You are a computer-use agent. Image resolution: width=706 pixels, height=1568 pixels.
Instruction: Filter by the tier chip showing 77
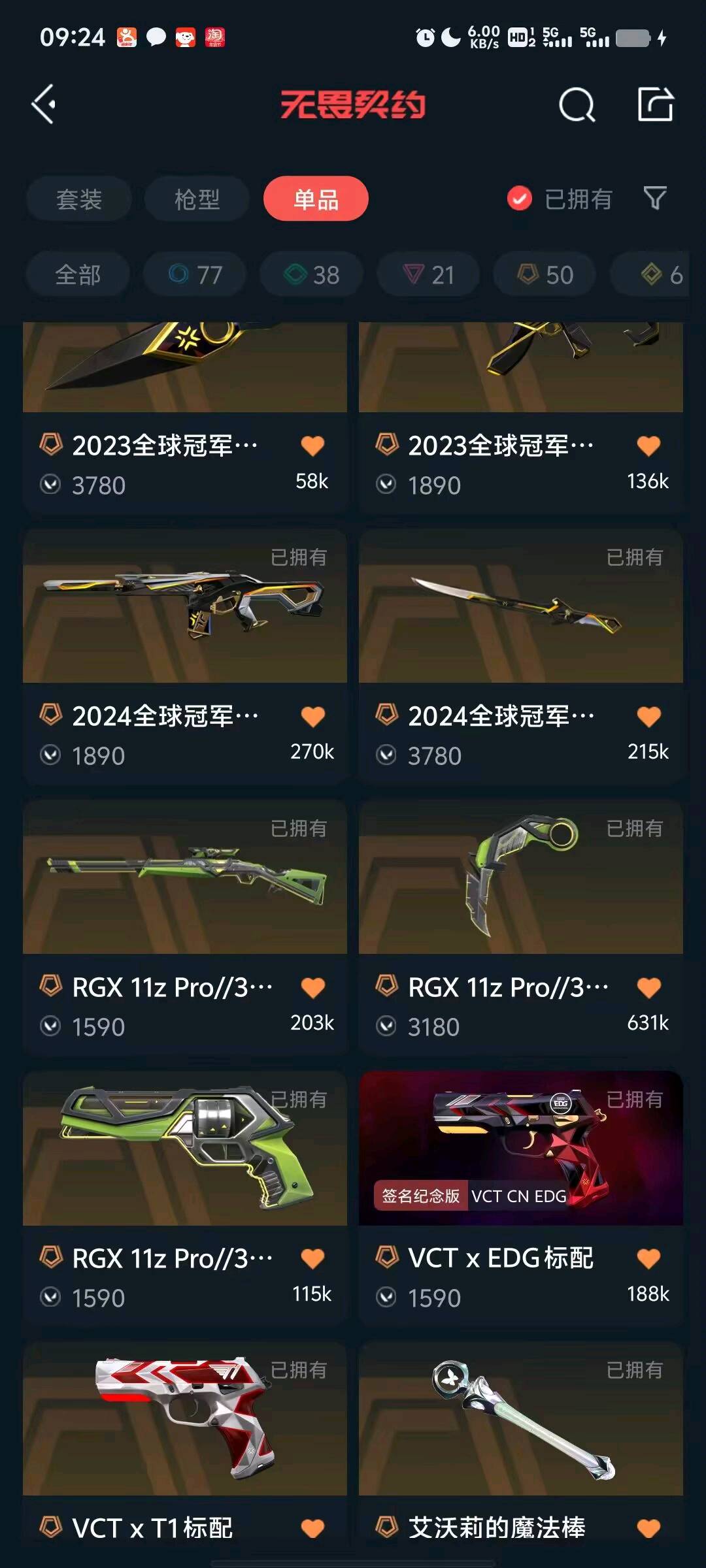195,274
